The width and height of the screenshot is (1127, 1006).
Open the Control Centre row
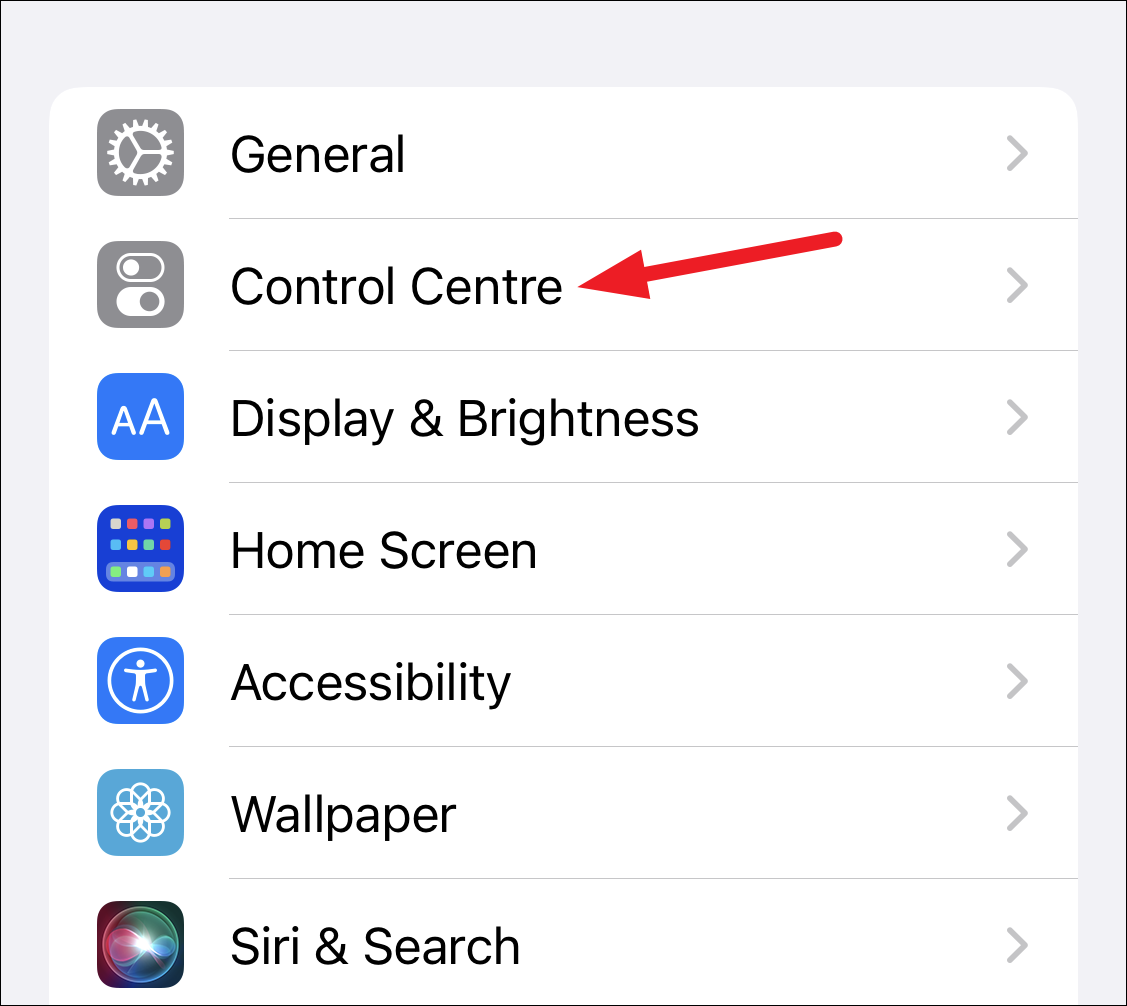(396, 286)
